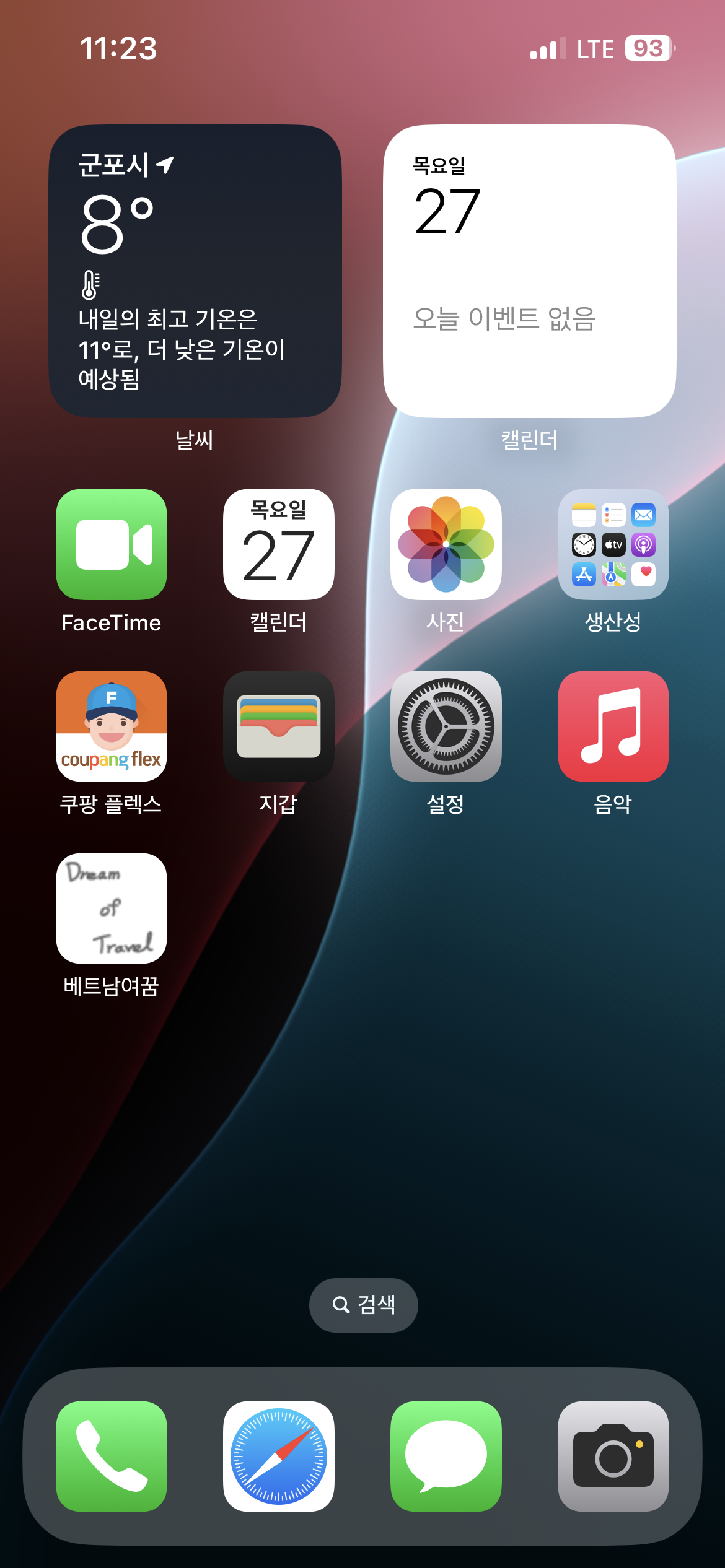
Task: Launch the Camera from the dock
Action: (613, 1456)
